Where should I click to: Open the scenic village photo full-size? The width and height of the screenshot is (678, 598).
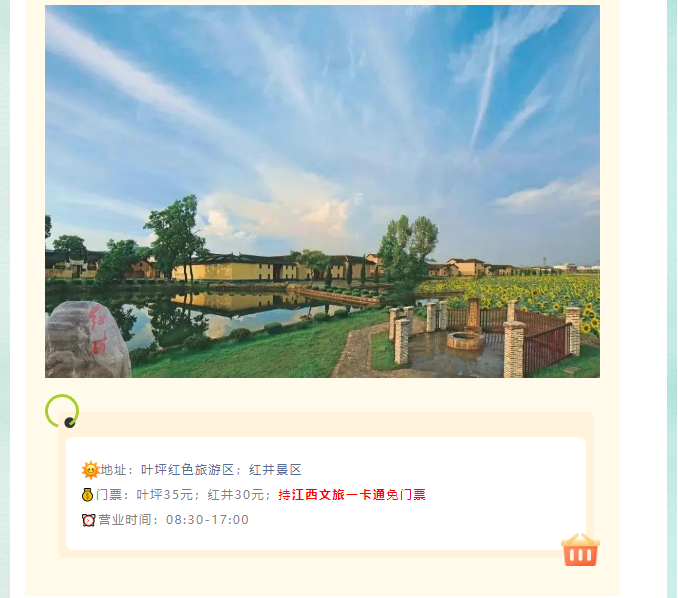click(x=322, y=192)
